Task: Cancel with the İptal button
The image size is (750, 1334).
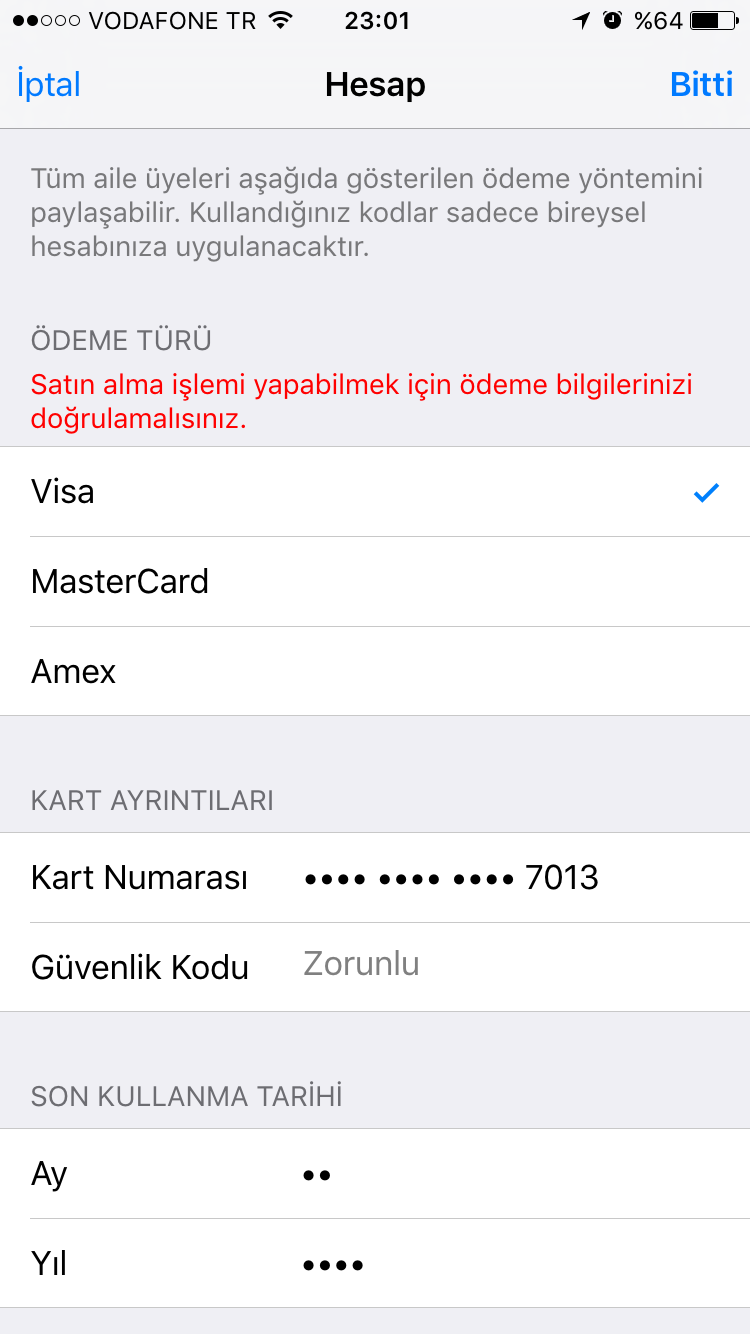Action: (49, 85)
